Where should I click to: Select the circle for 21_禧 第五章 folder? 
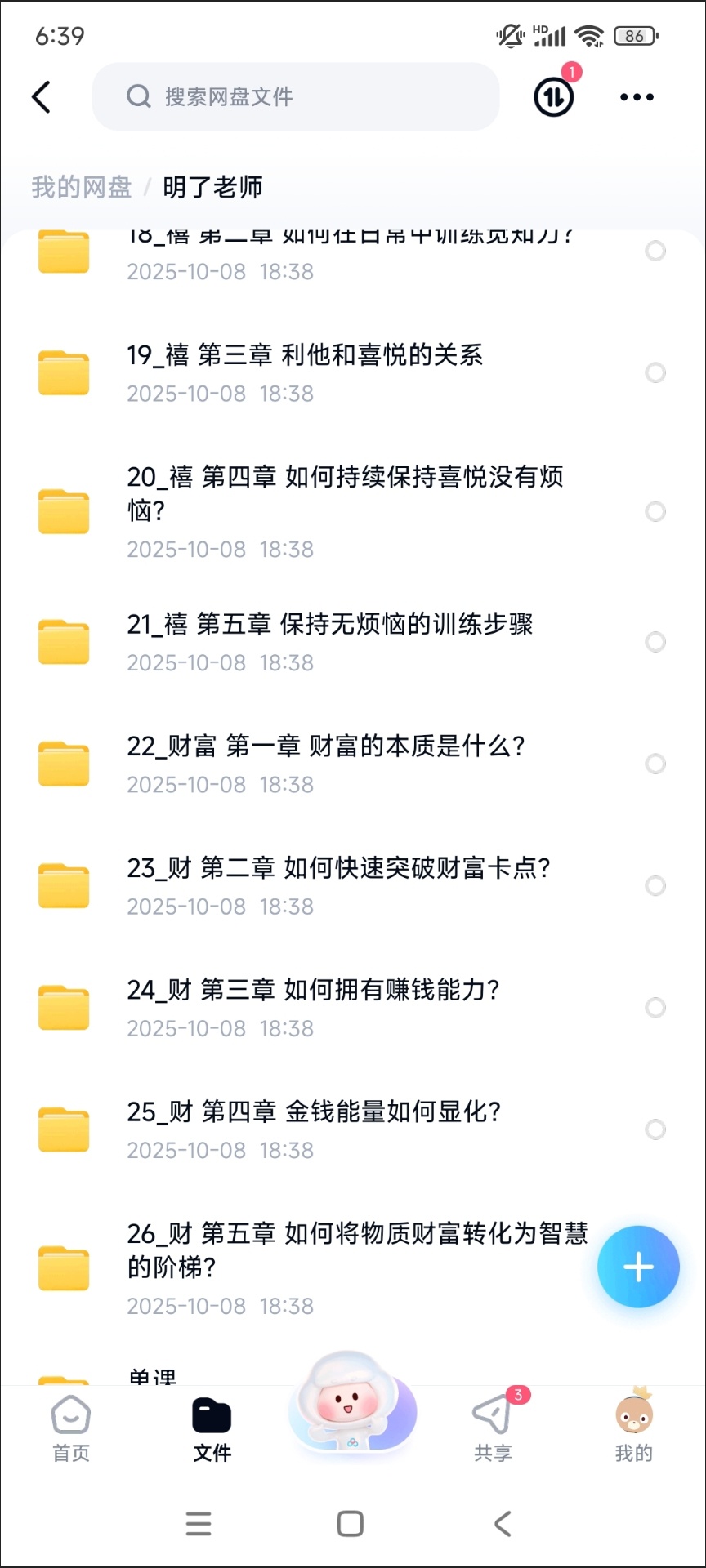[655, 642]
